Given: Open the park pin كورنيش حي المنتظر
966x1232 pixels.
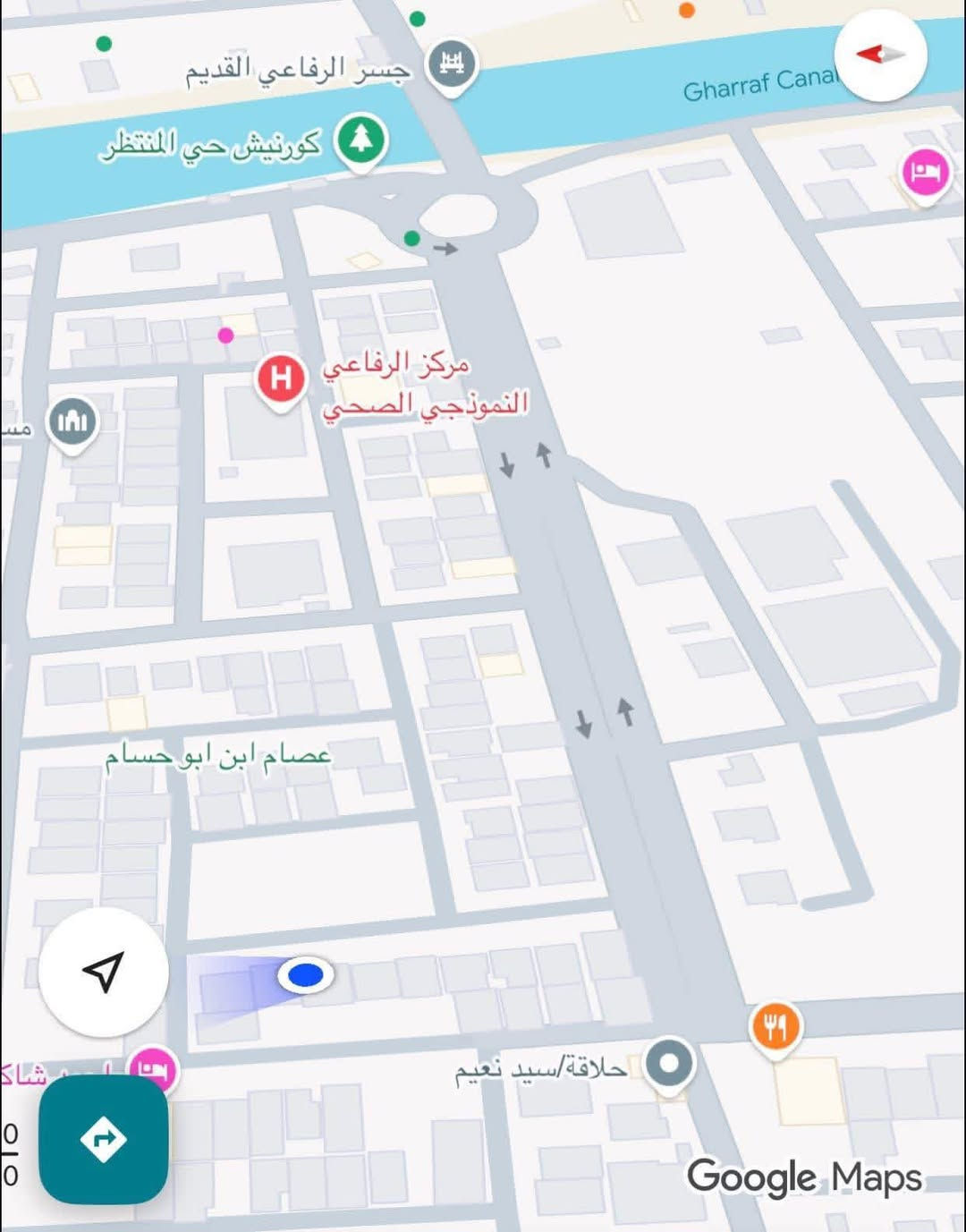Looking at the screenshot, I should tap(360, 140).
